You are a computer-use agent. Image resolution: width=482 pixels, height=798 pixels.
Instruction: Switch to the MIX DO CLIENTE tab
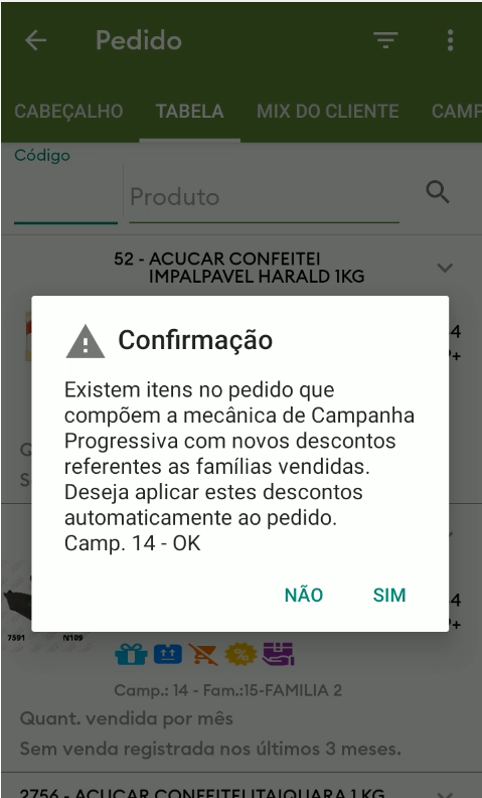[x=328, y=111]
